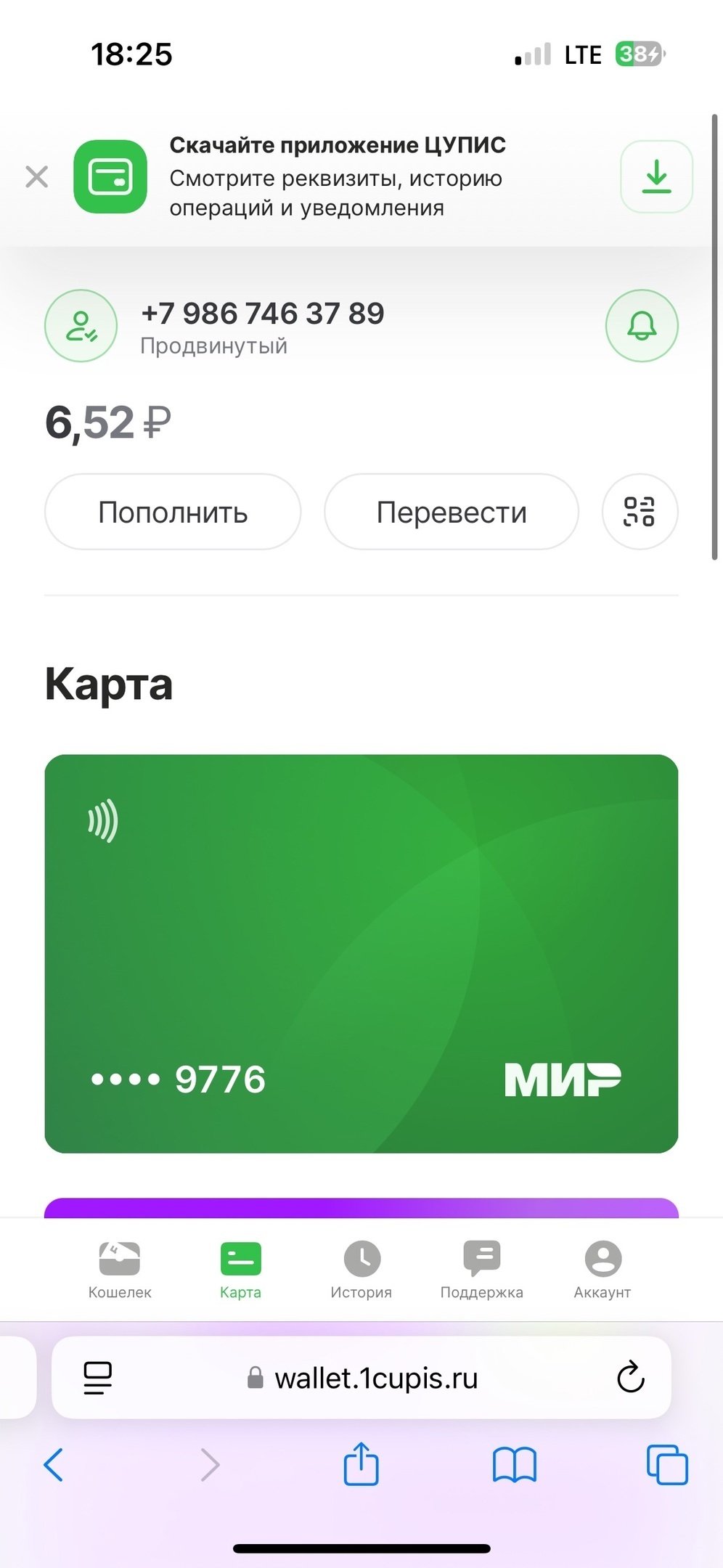Switch to the Аккаунт tab
Viewport: 723px width, 1568px height.
pyautogui.click(x=602, y=1270)
